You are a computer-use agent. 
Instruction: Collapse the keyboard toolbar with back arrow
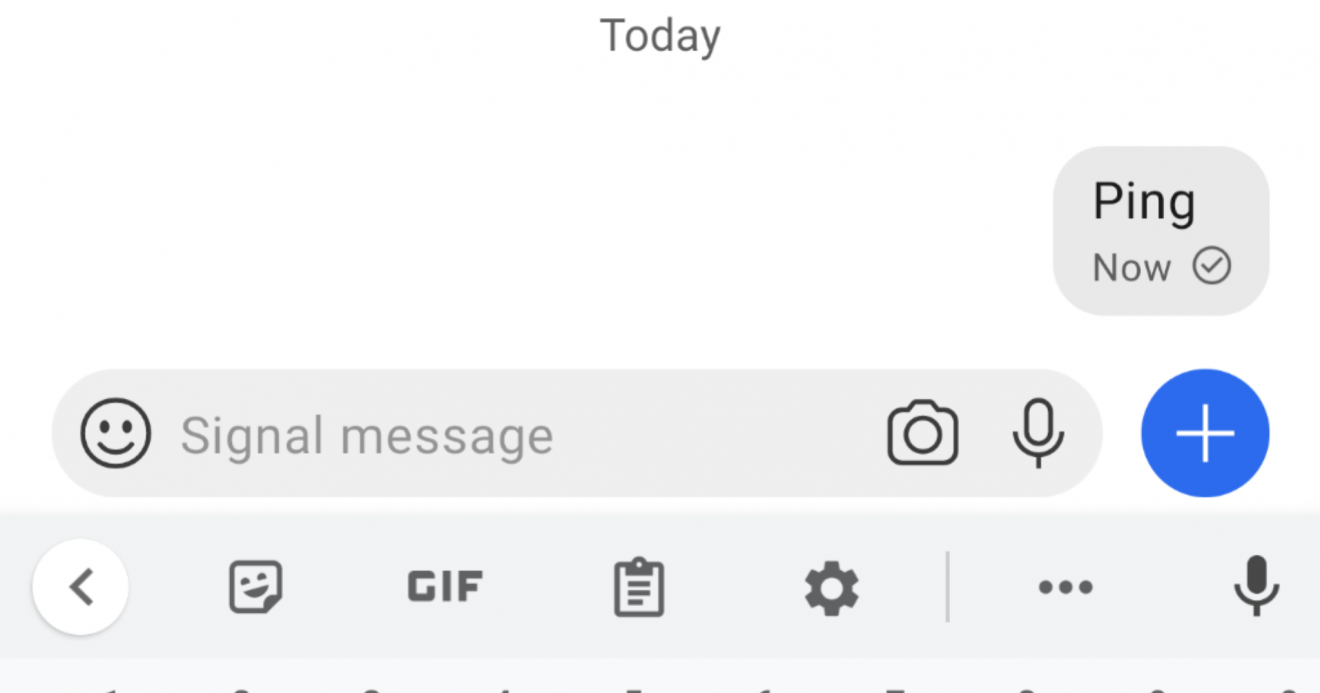81,587
